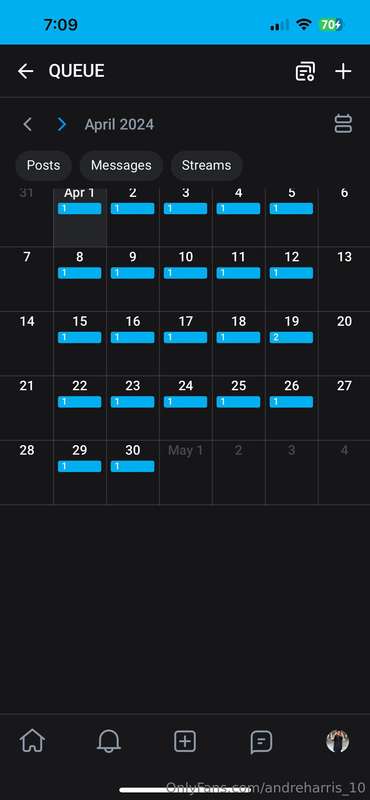370x800 pixels.
Task: Open the messages chat tab
Action: pos(261,741)
